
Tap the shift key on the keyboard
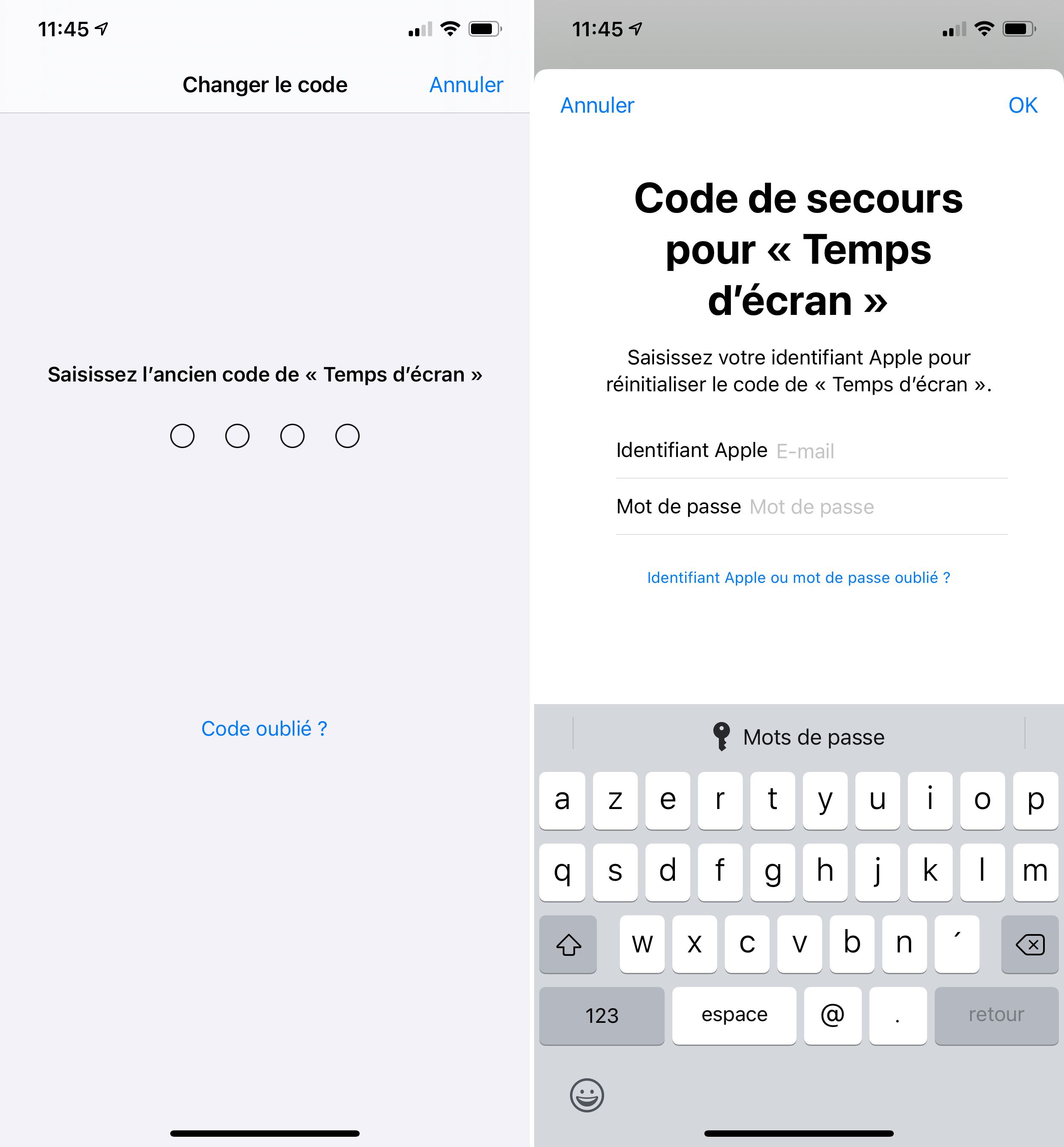(x=568, y=944)
